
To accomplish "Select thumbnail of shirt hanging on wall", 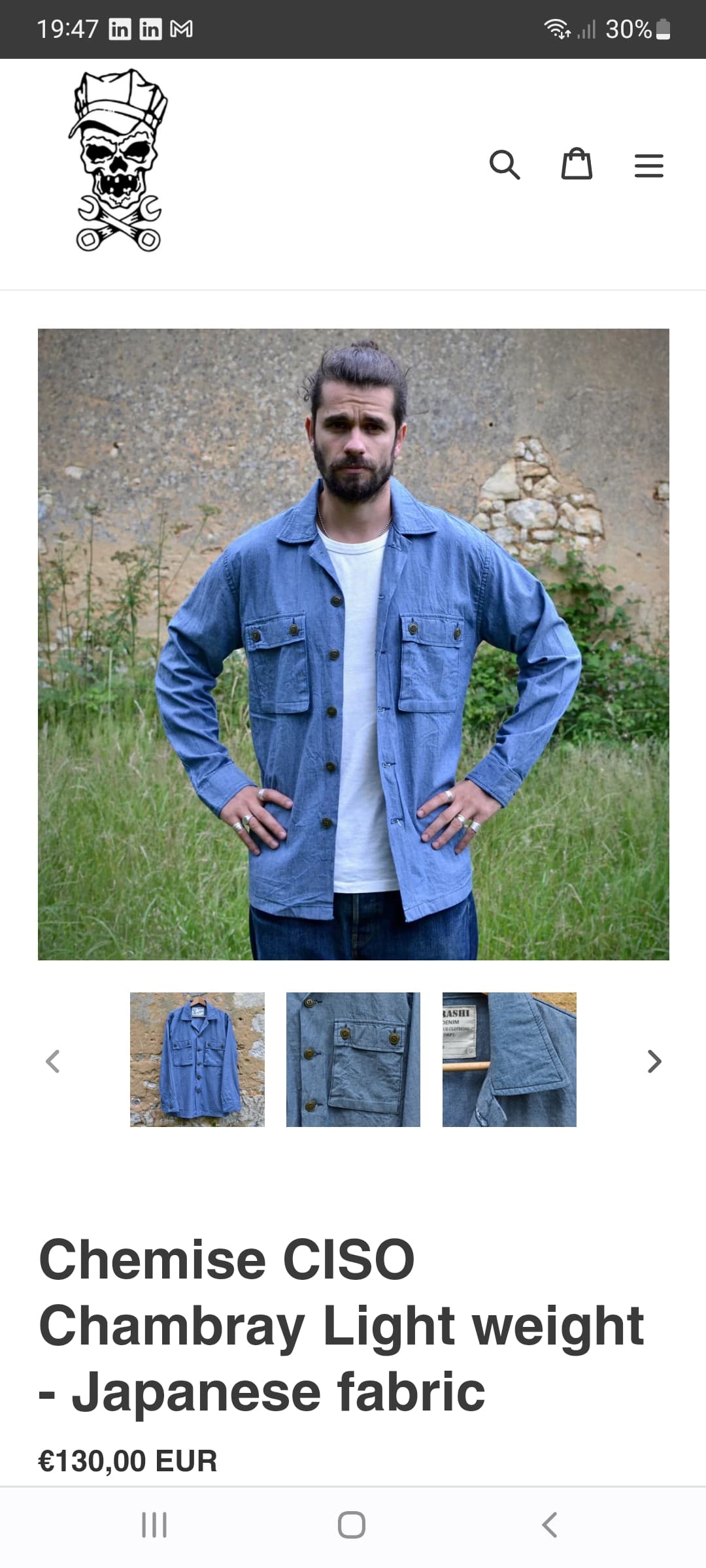I will point(197,1060).
